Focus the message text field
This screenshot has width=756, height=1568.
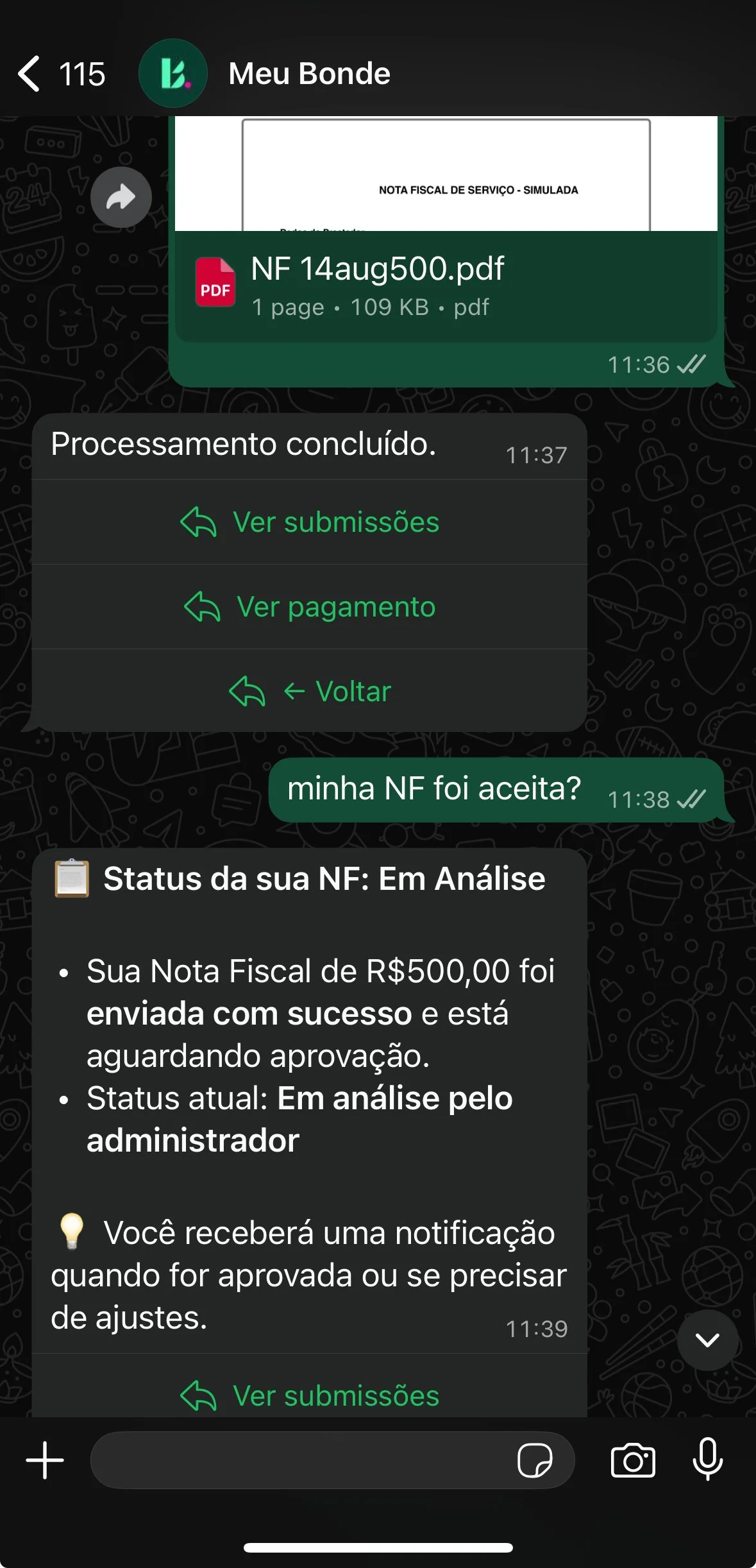301,1460
